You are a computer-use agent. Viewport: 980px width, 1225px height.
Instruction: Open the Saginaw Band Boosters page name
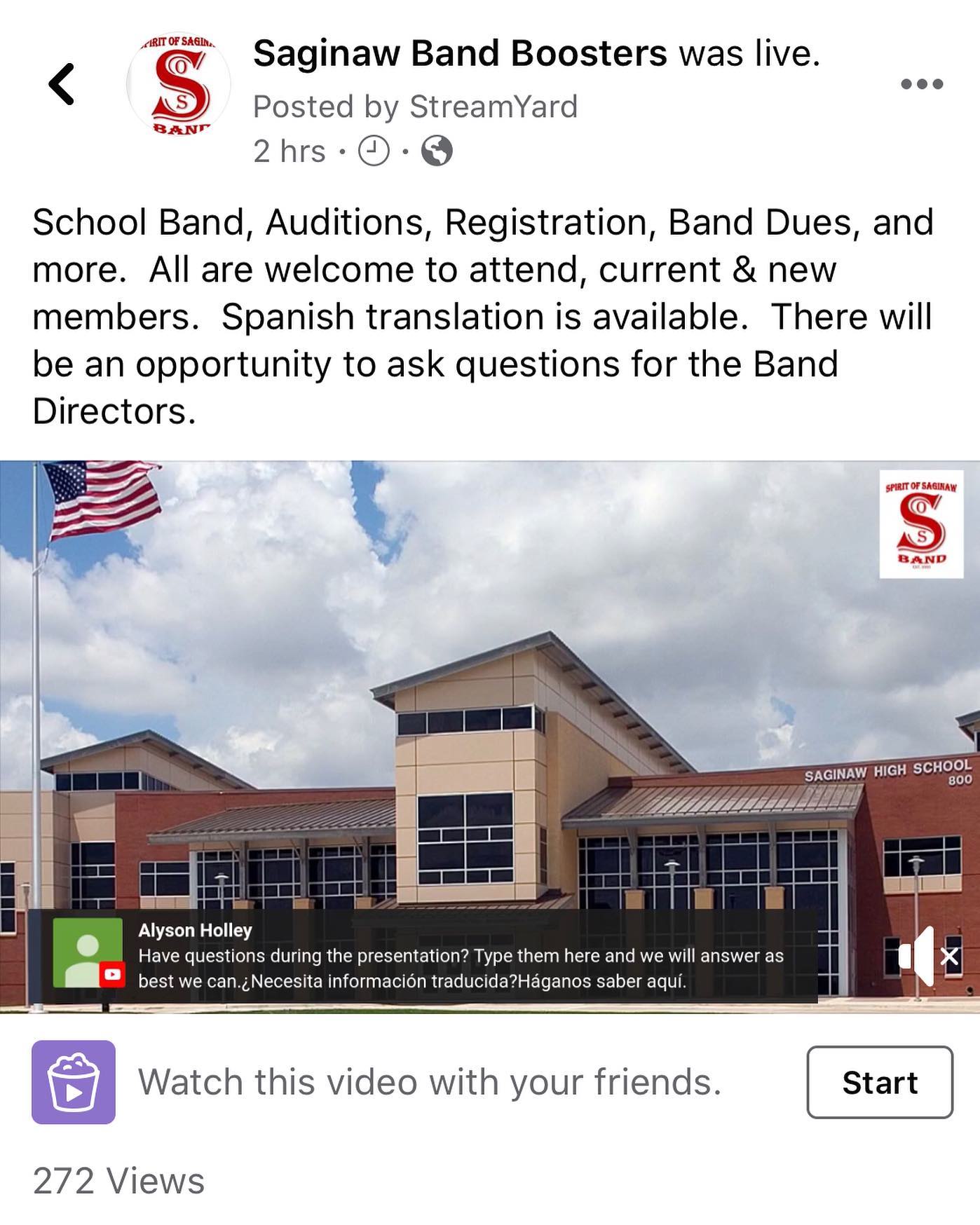[x=460, y=53]
